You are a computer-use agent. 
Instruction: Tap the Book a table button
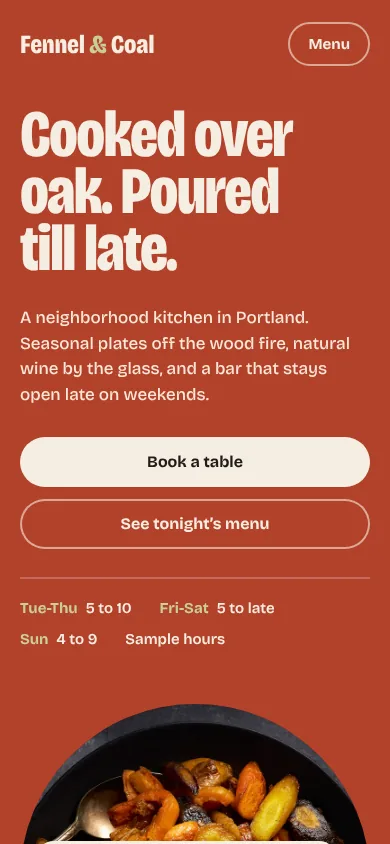[x=195, y=462]
